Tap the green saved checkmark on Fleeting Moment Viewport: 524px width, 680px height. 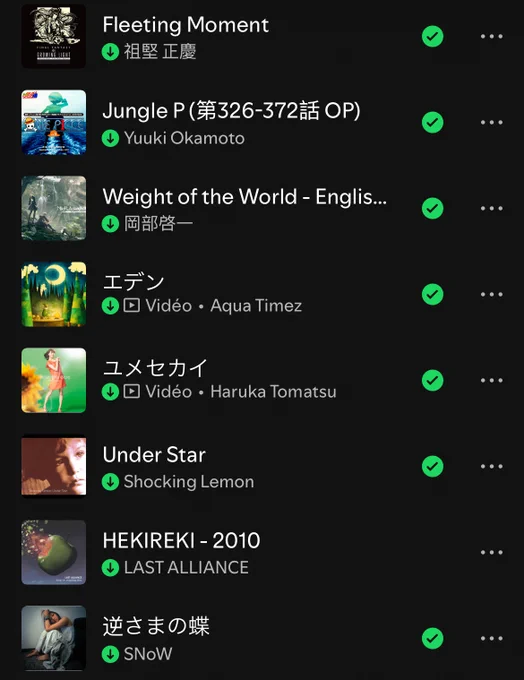click(x=432, y=36)
